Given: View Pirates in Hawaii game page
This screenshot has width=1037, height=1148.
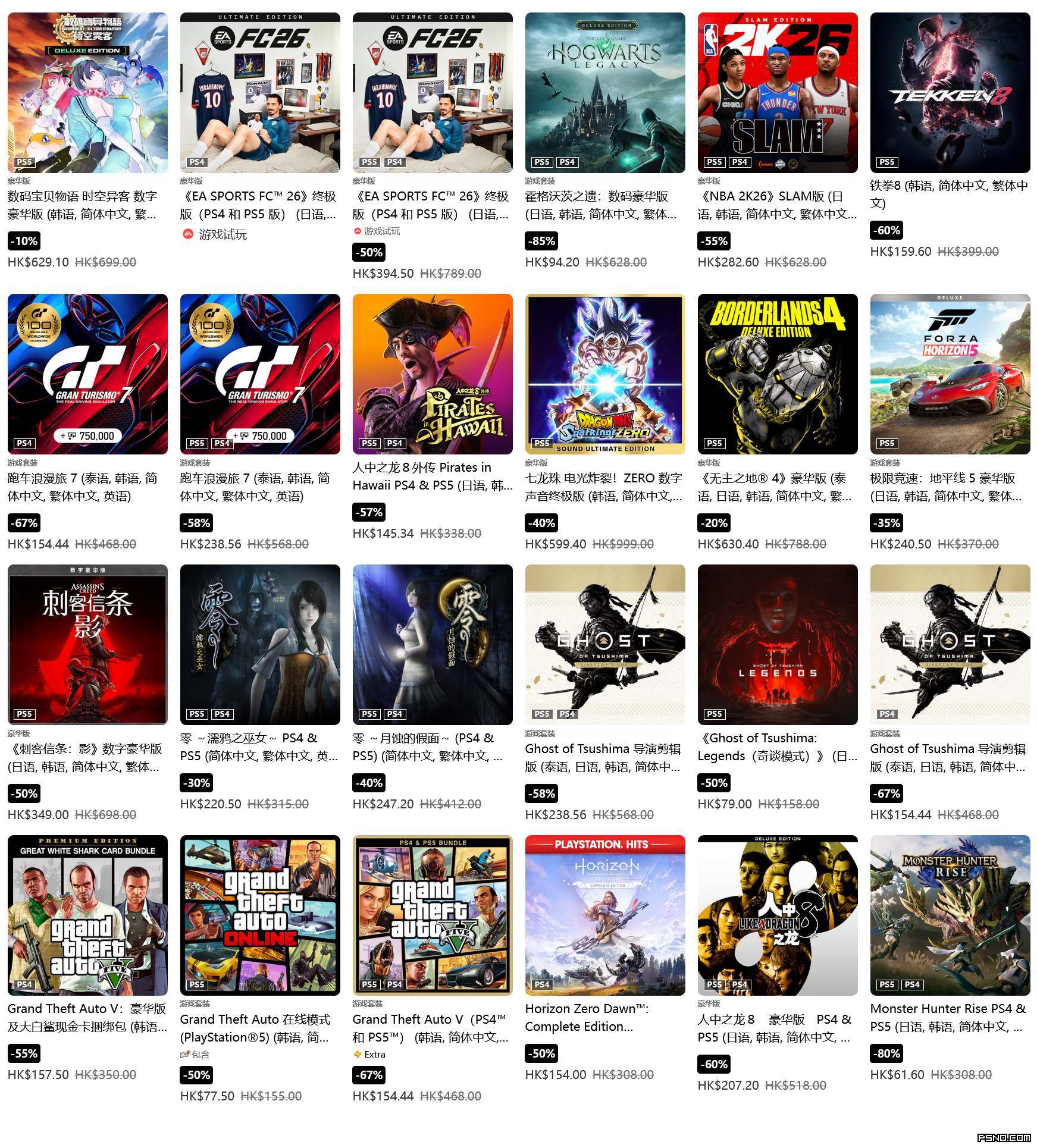Looking at the screenshot, I should click(x=433, y=374).
